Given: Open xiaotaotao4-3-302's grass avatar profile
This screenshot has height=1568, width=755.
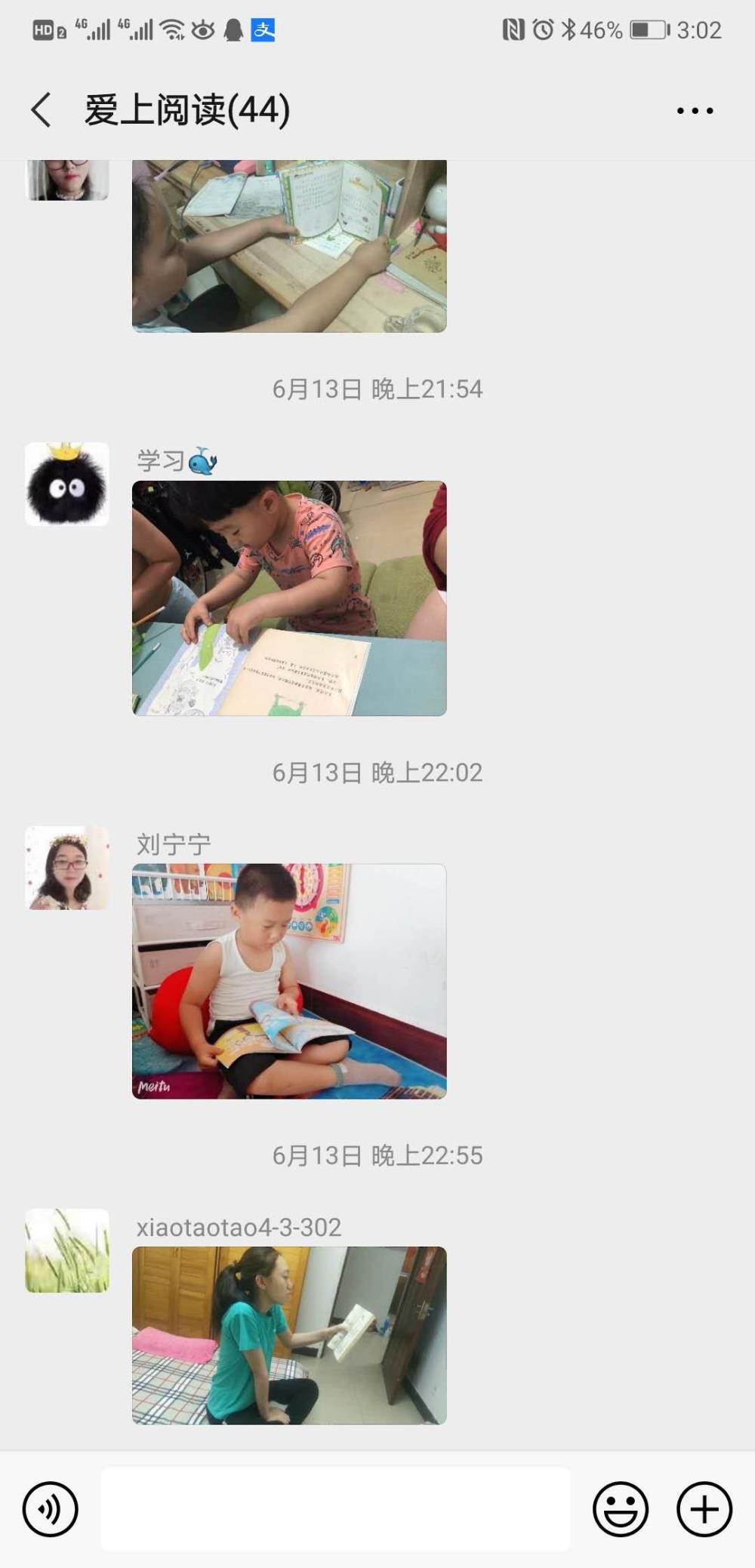Looking at the screenshot, I should click(x=67, y=1250).
